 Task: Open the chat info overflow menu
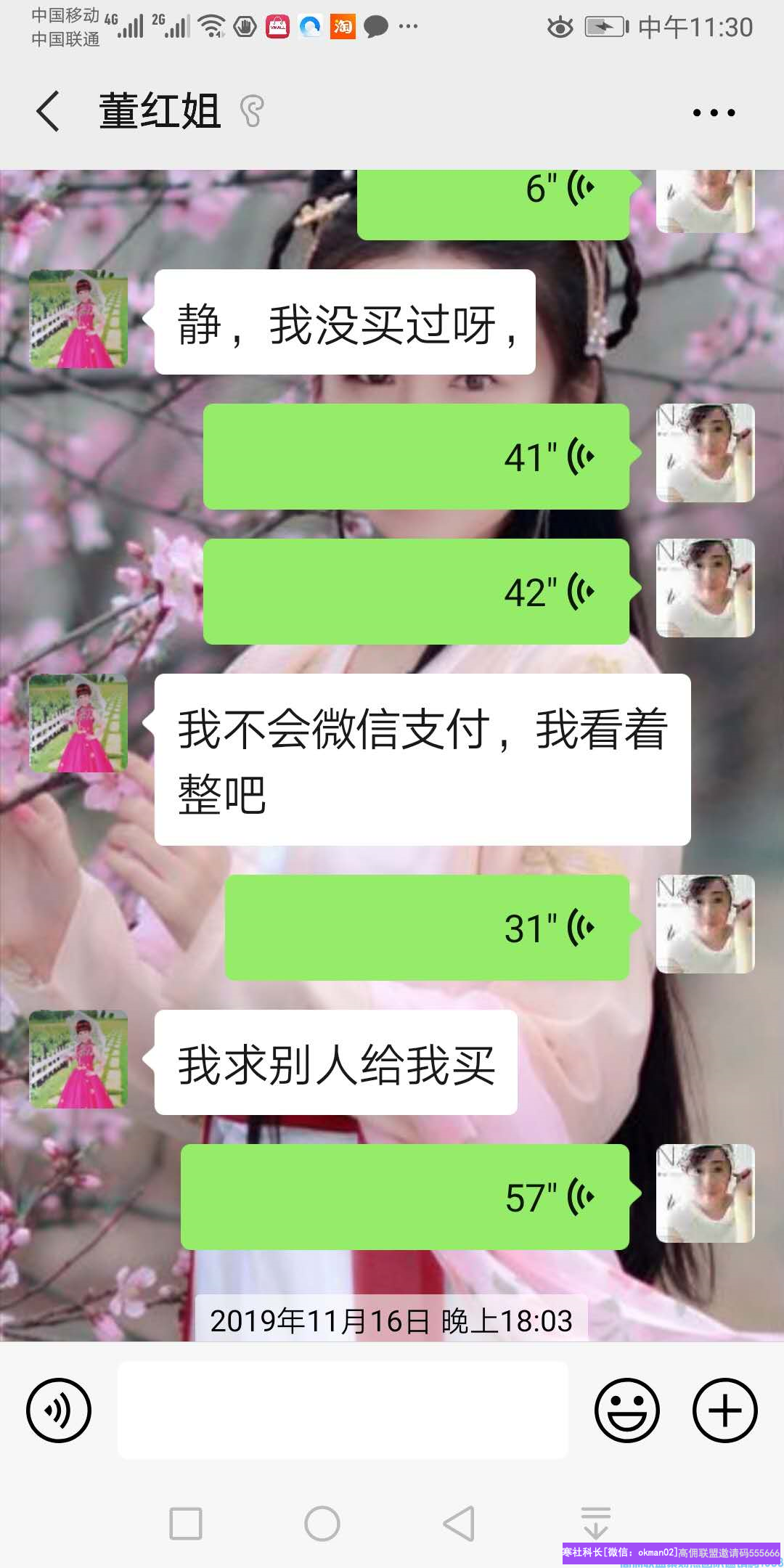click(713, 113)
